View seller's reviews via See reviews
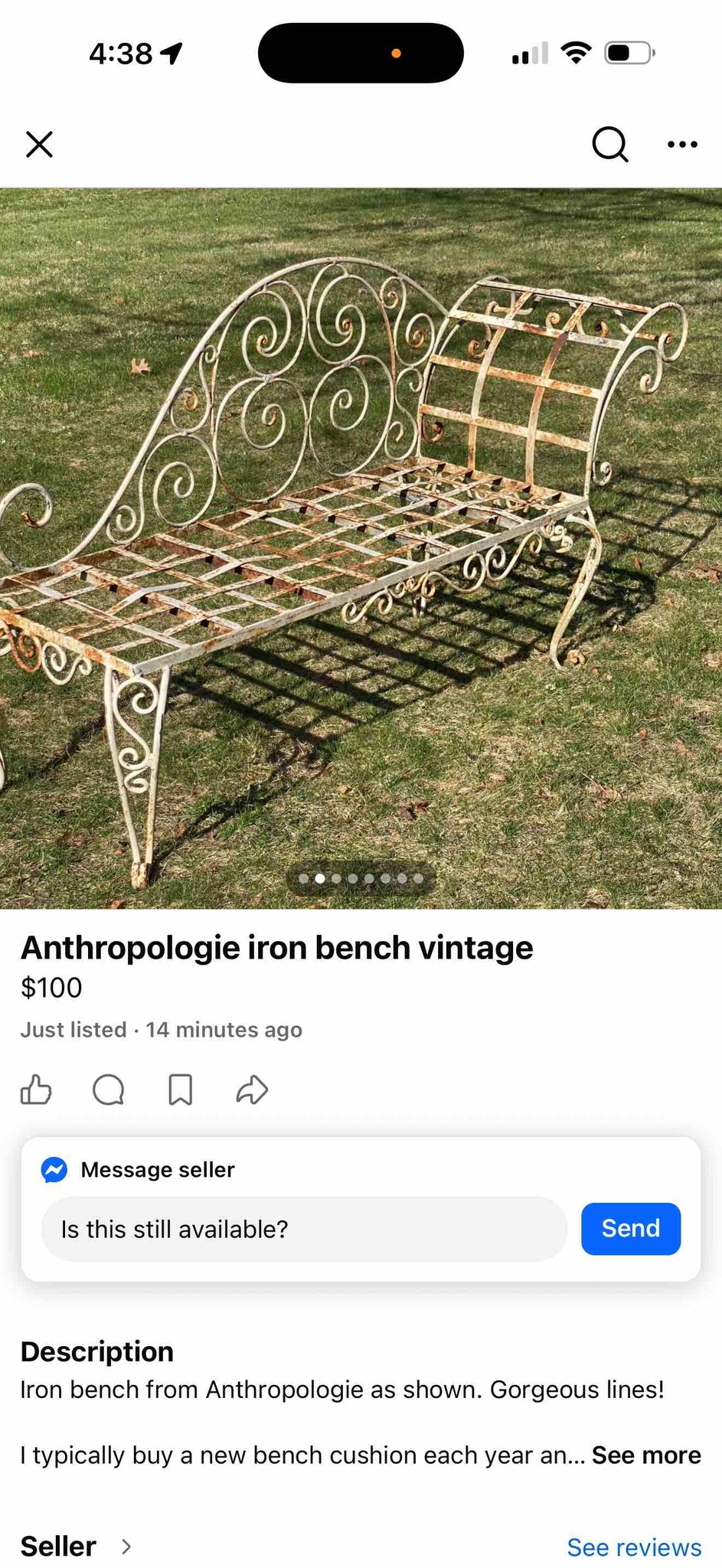 [x=634, y=1547]
